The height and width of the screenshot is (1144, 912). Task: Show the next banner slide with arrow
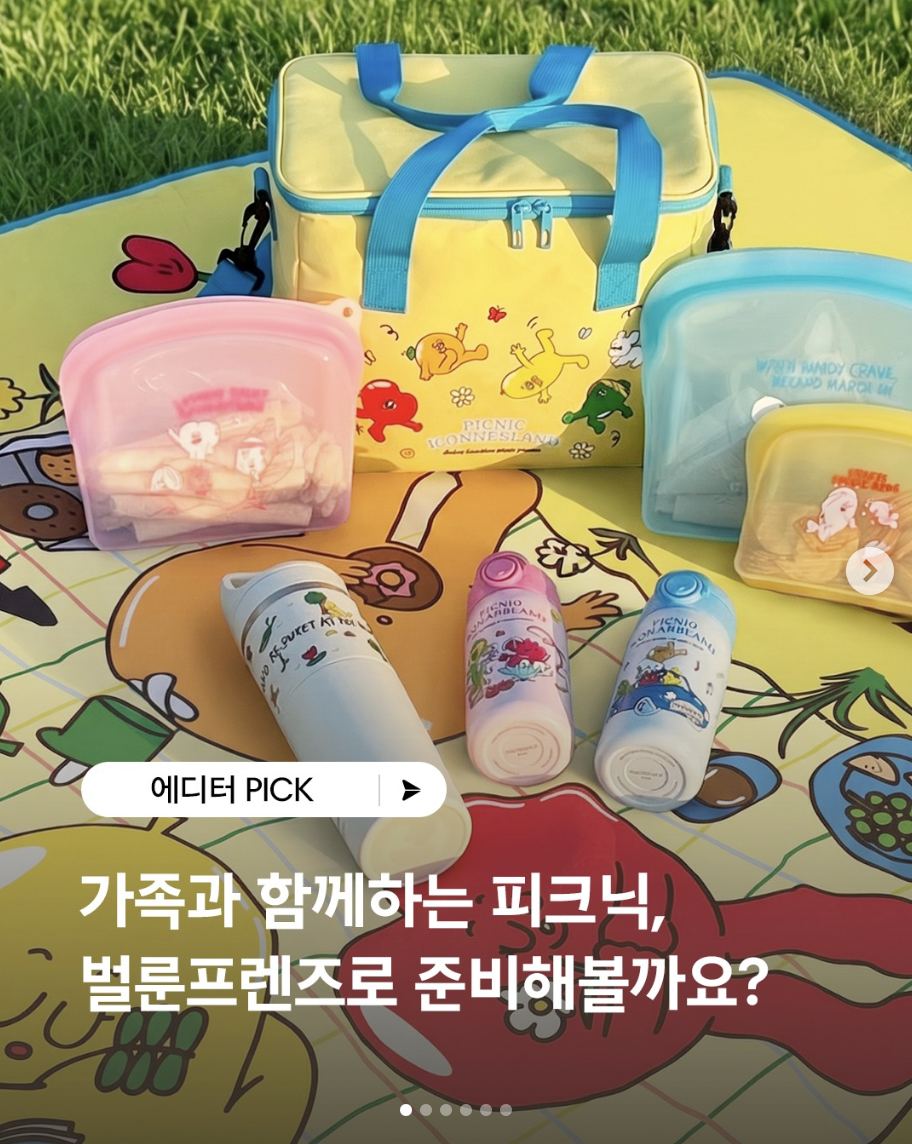point(869,571)
